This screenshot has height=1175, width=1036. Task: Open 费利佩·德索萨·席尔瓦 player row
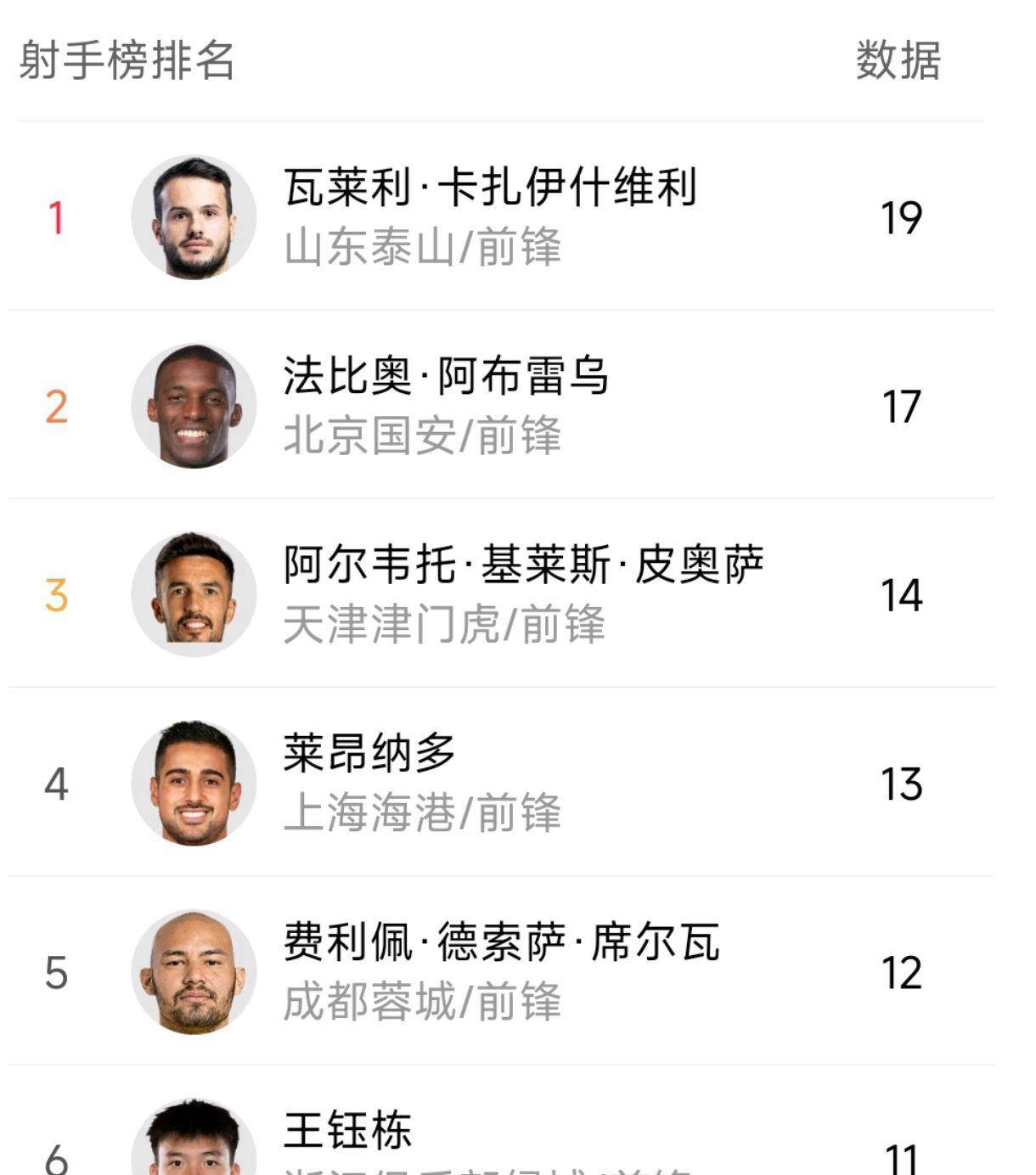pyautogui.click(x=501, y=942)
